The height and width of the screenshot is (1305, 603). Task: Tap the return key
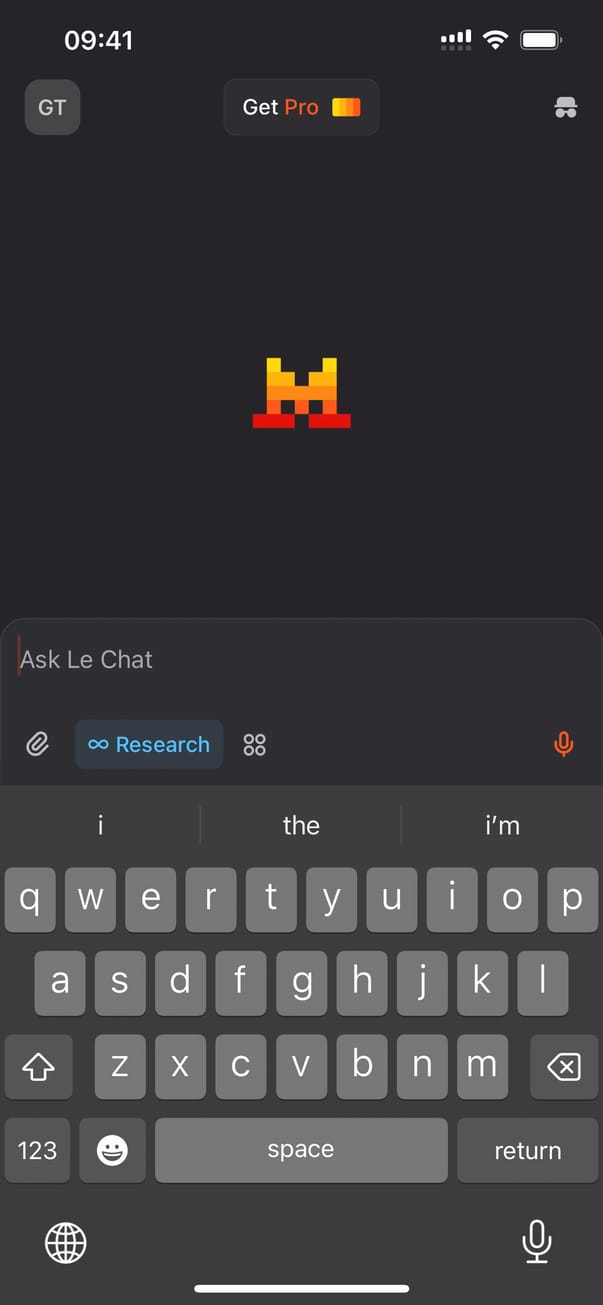(x=527, y=1150)
